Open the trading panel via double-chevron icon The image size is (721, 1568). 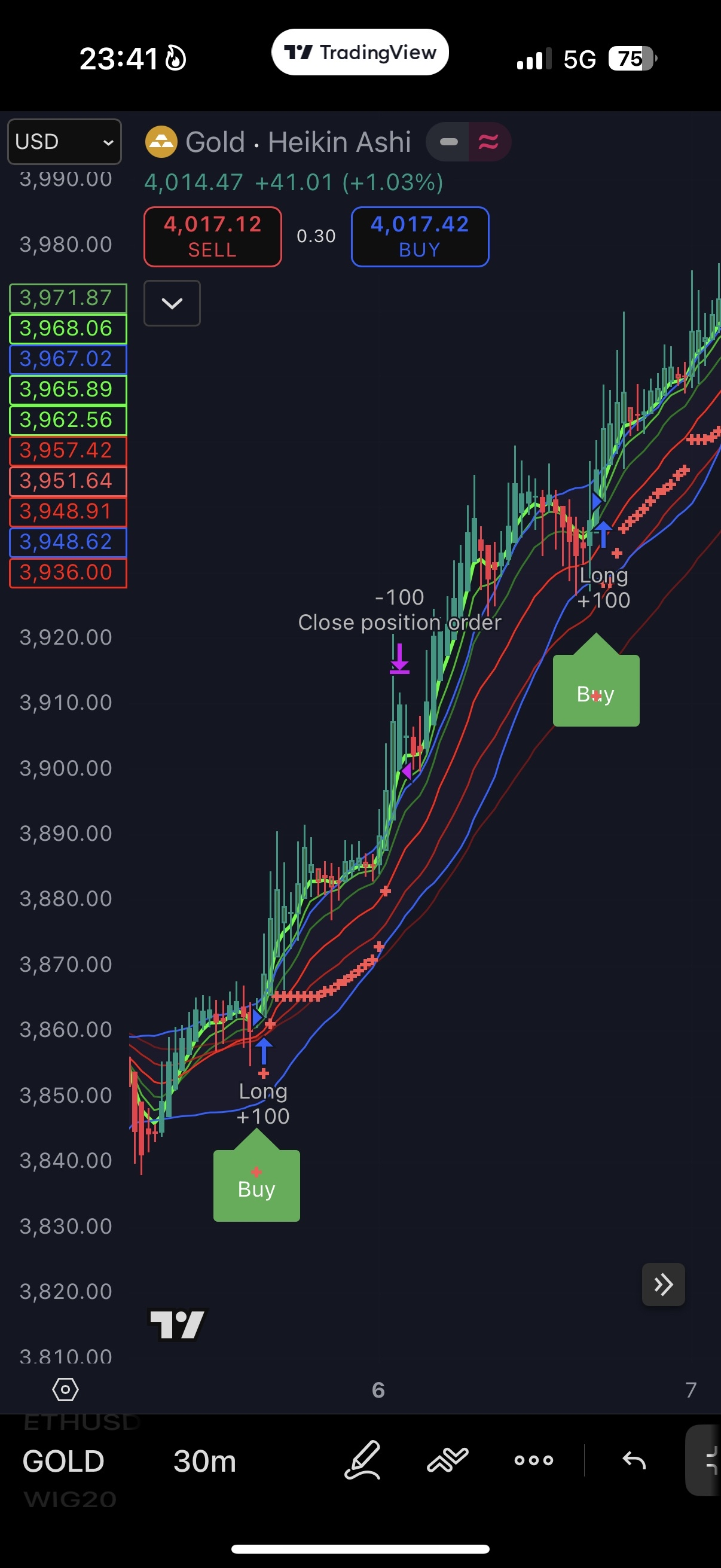[x=662, y=1285]
